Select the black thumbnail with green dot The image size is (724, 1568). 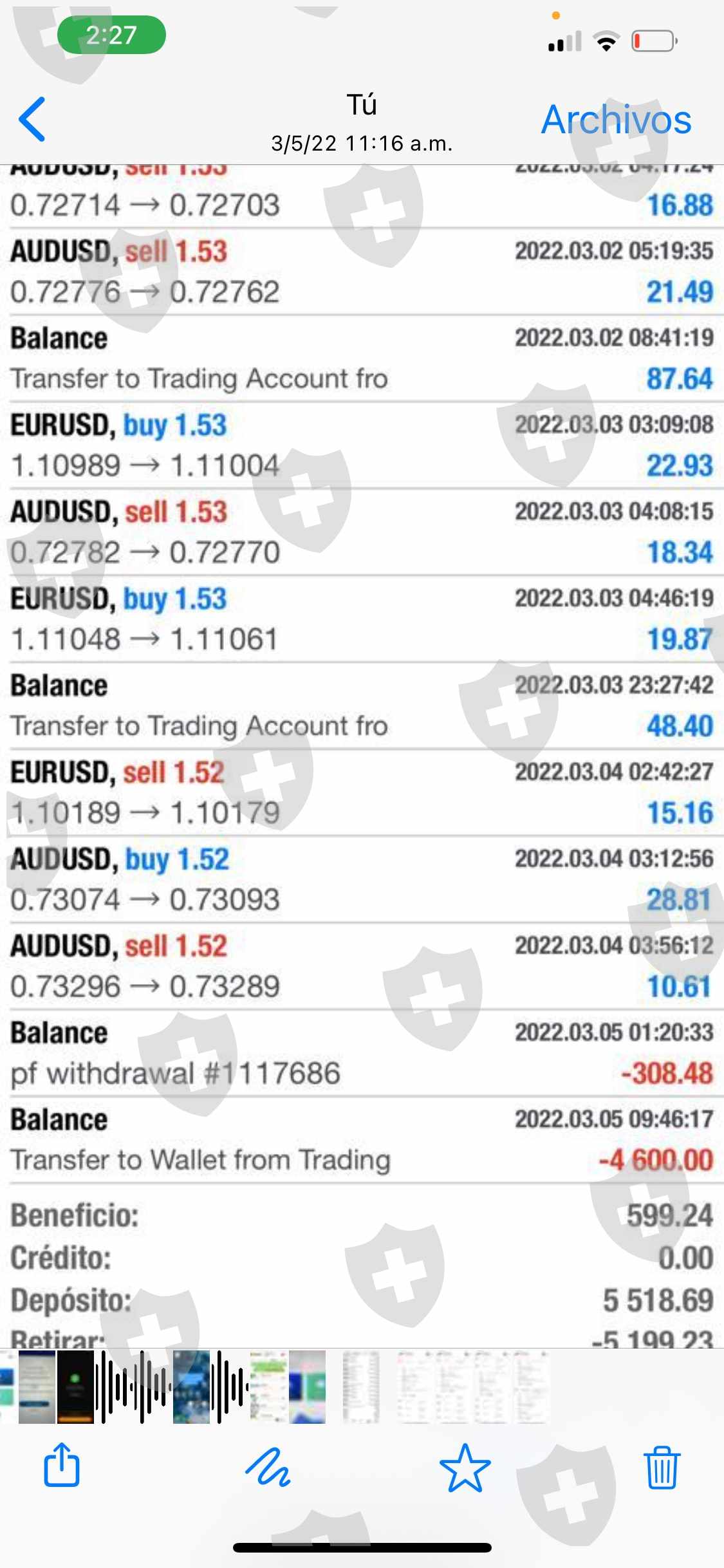(x=75, y=1386)
